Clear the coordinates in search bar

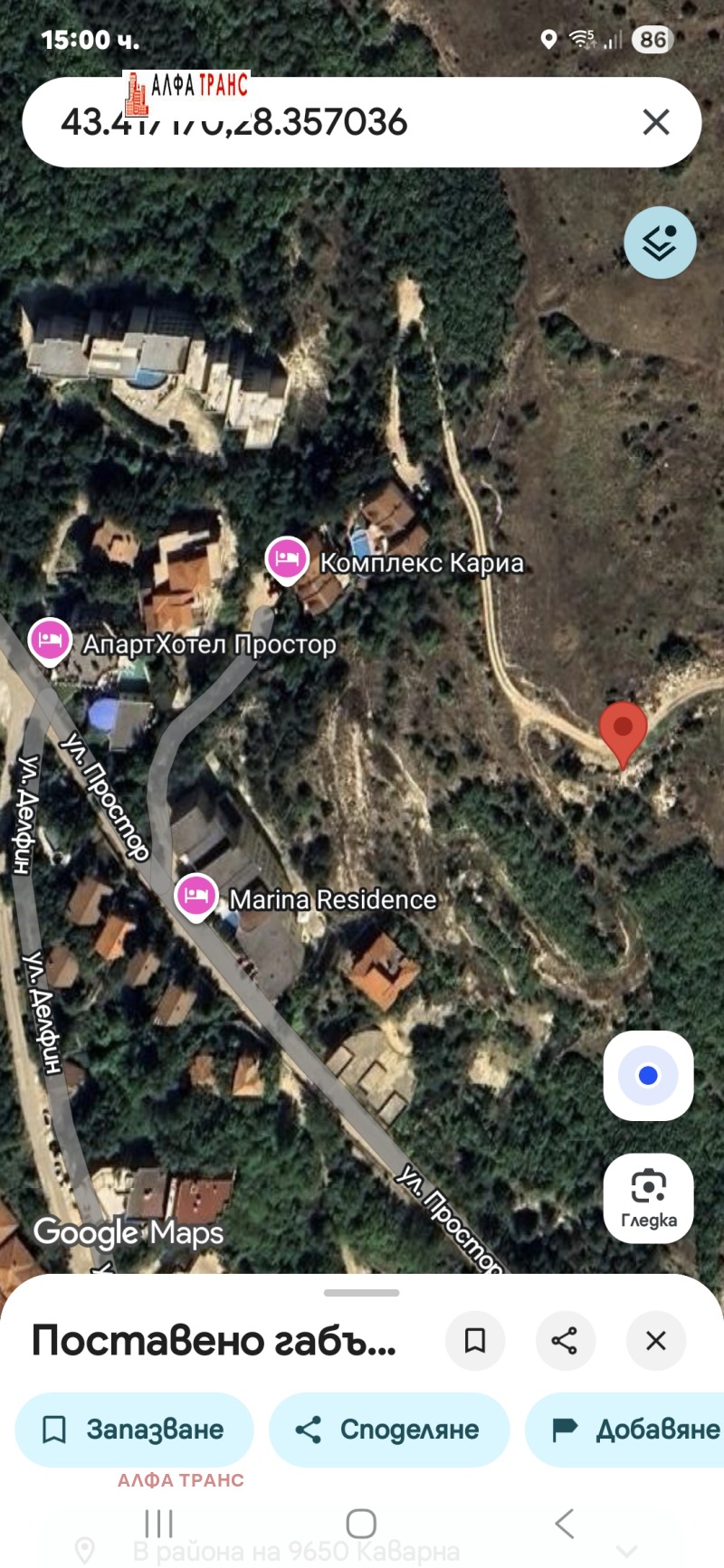click(x=656, y=122)
